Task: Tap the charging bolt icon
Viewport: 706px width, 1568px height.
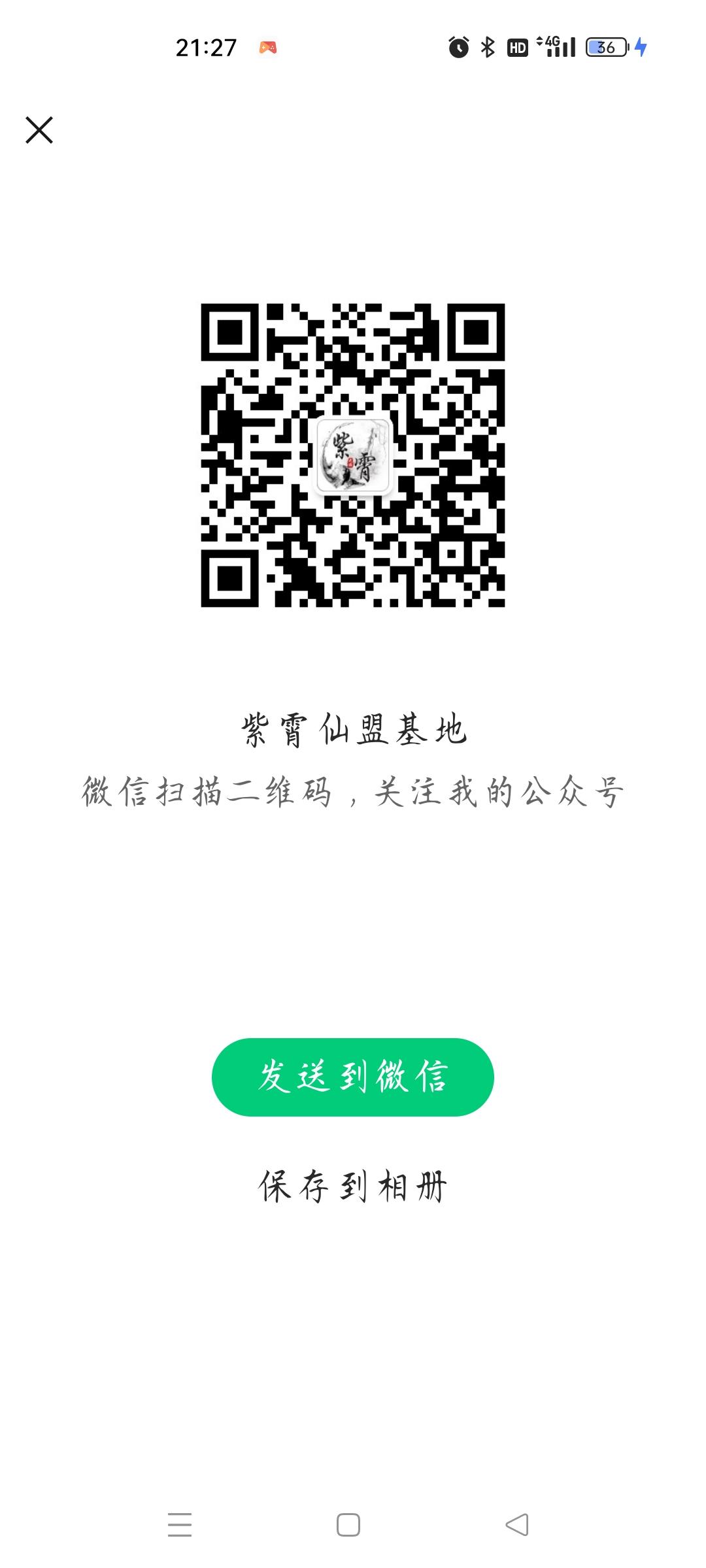Action: coord(639,47)
